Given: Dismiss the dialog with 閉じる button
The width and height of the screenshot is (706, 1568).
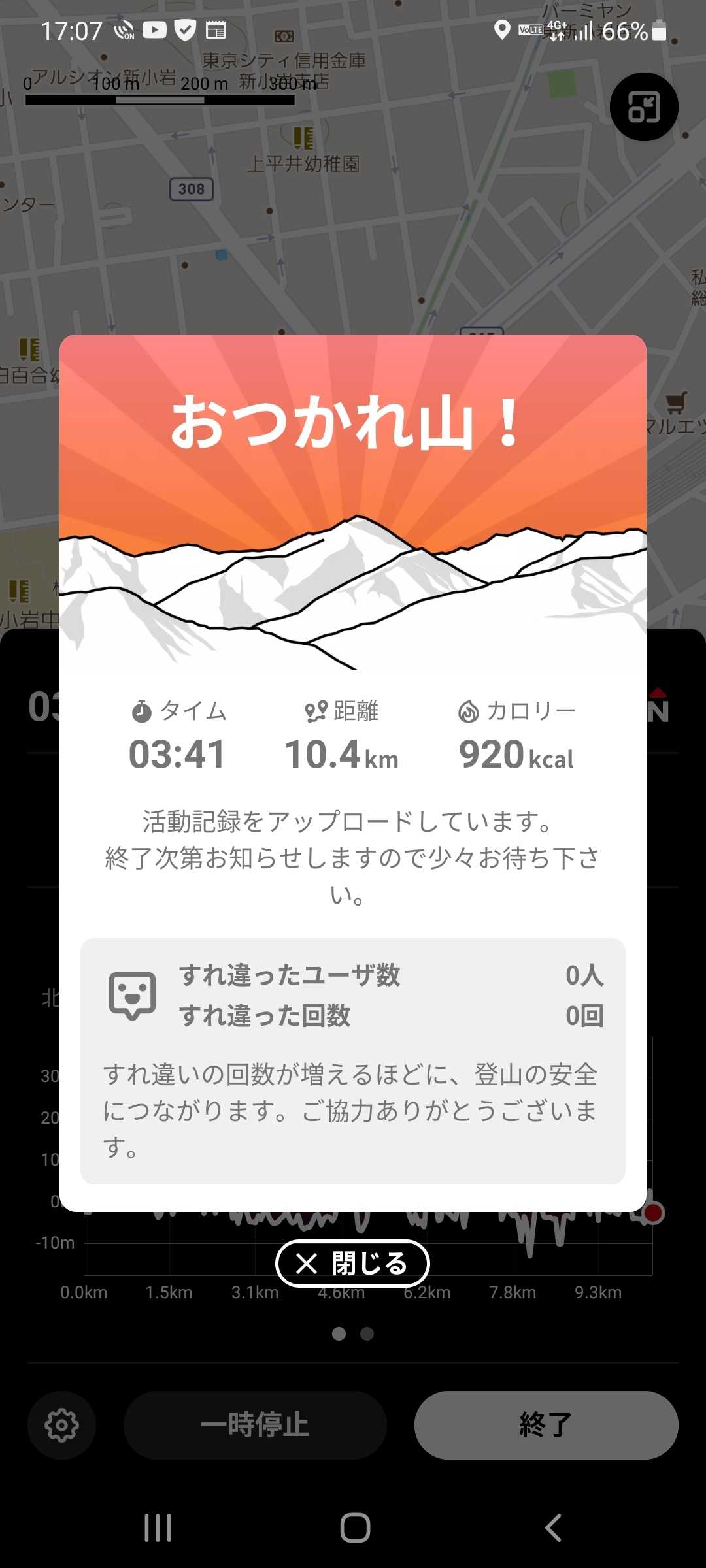Looking at the screenshot, I should click(352, 1264).
